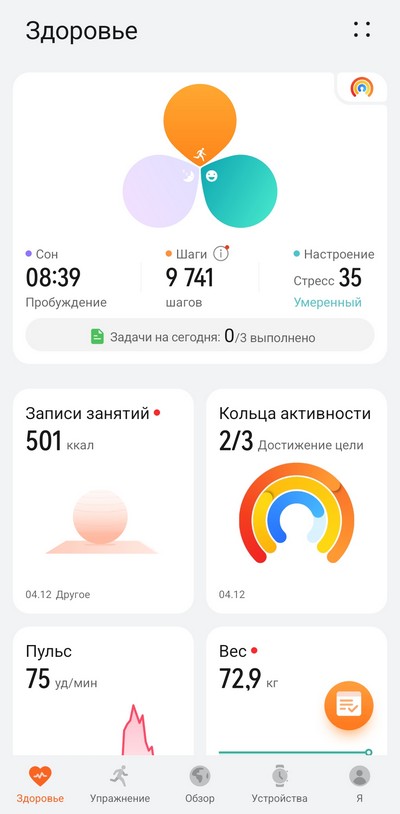Tap the orange floating checklist button
This screenshot has width=400, height=814.
tap(349, 706)
